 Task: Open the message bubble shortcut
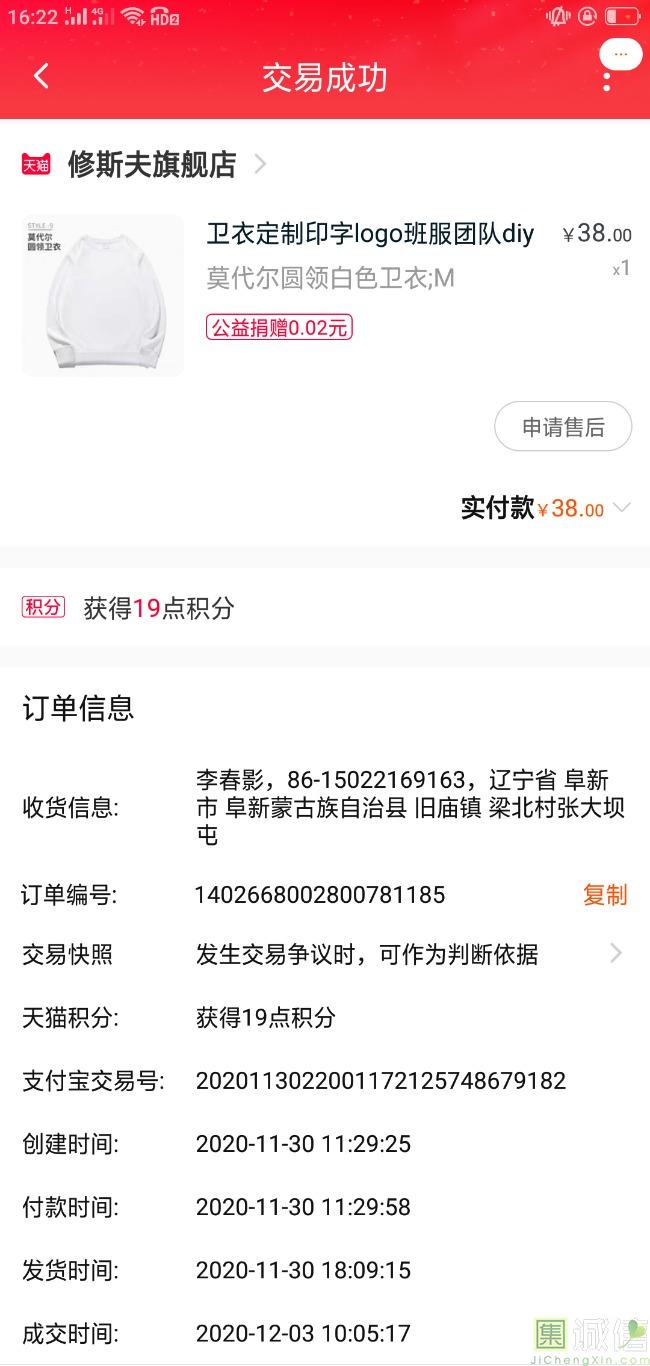(x=621, y=54)
